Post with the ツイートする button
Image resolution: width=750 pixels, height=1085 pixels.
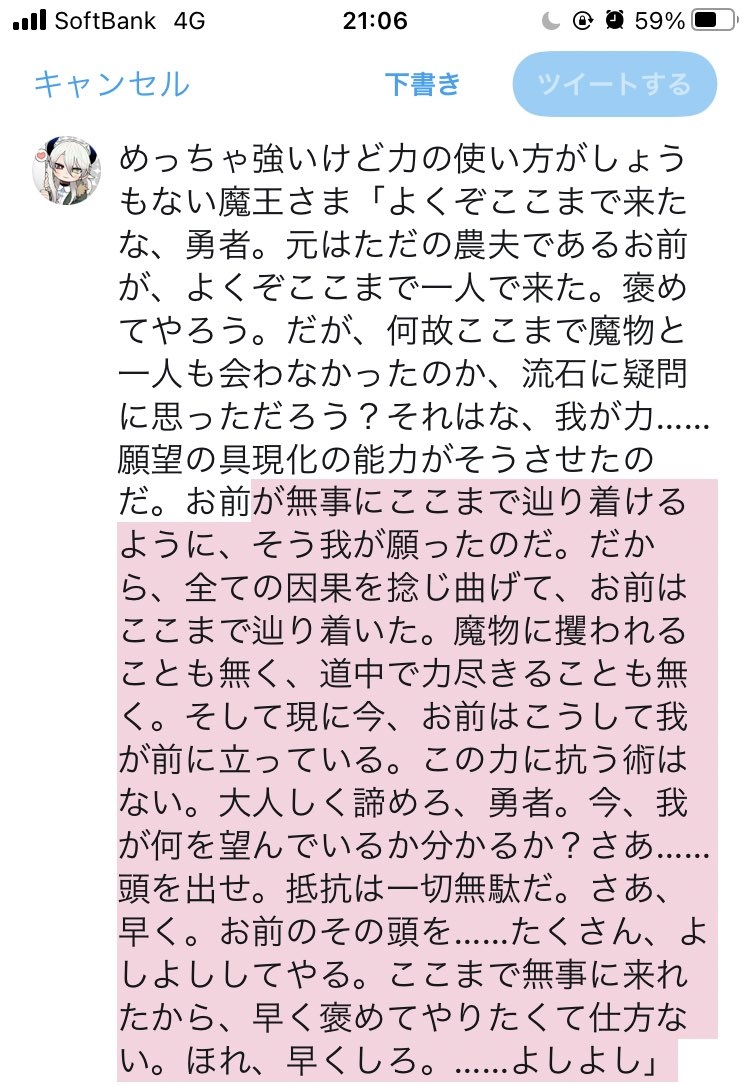[x=614, y=84]
